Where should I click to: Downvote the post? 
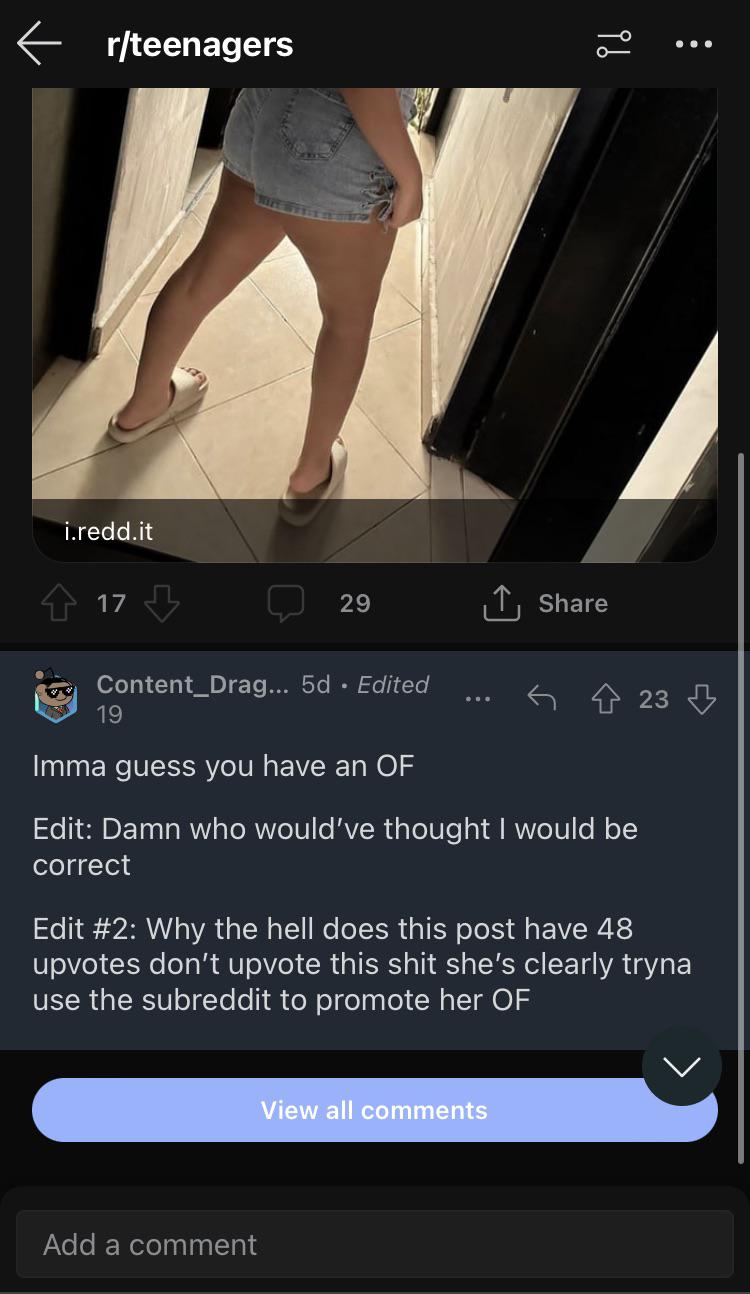click(x=162, y=603)
